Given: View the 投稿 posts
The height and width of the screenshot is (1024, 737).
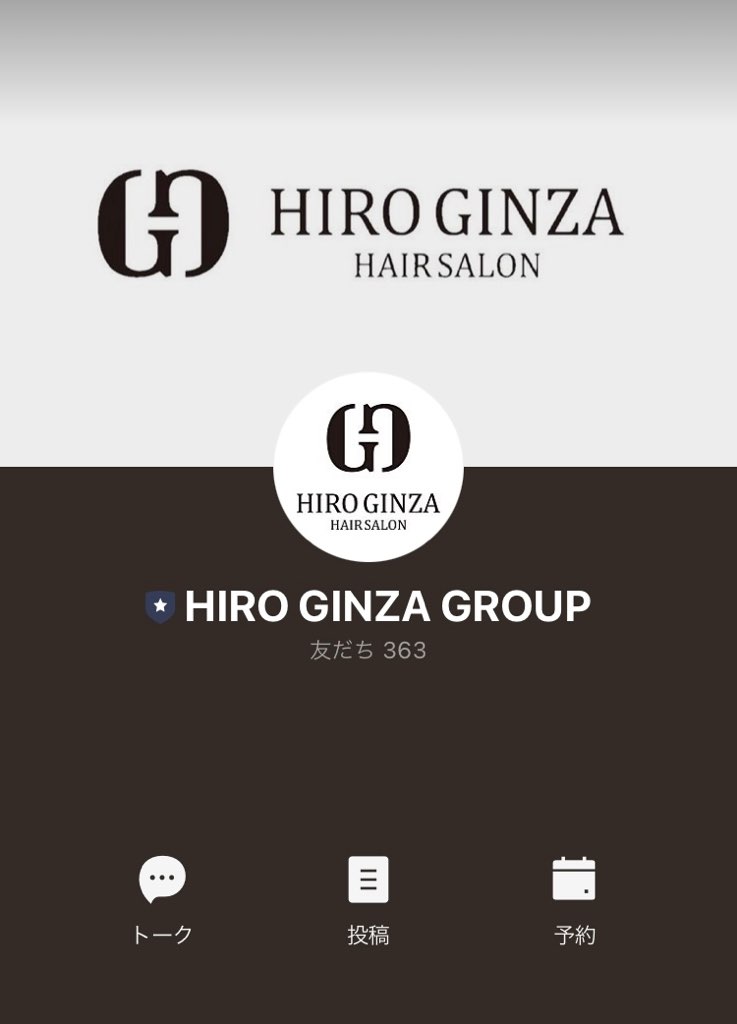Looking at the screenshot, I should coord(368,896).
